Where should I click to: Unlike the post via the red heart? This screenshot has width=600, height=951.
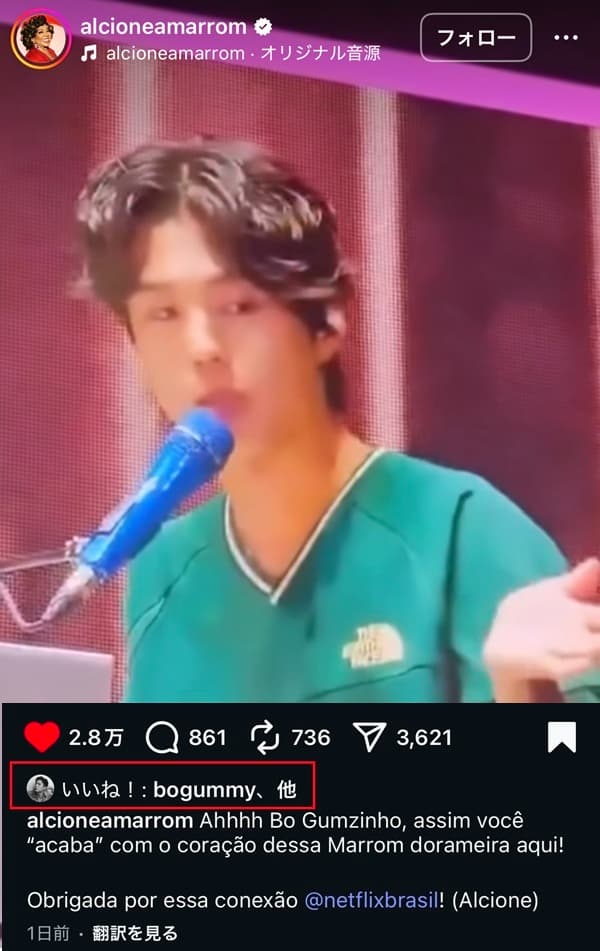(x=41, y=738)
